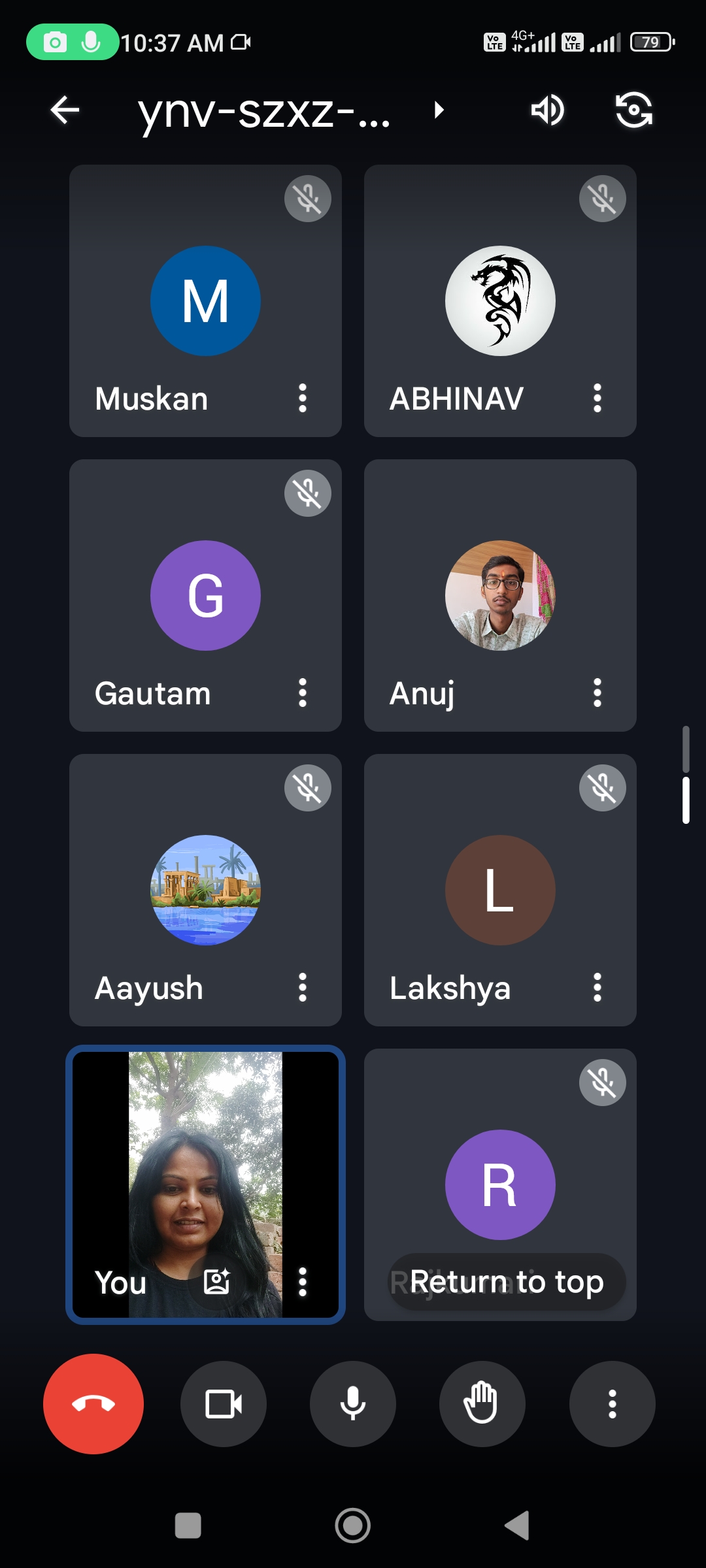706x1568 pixels.
Task: Hang up the call
Action: click(93, 1403)
